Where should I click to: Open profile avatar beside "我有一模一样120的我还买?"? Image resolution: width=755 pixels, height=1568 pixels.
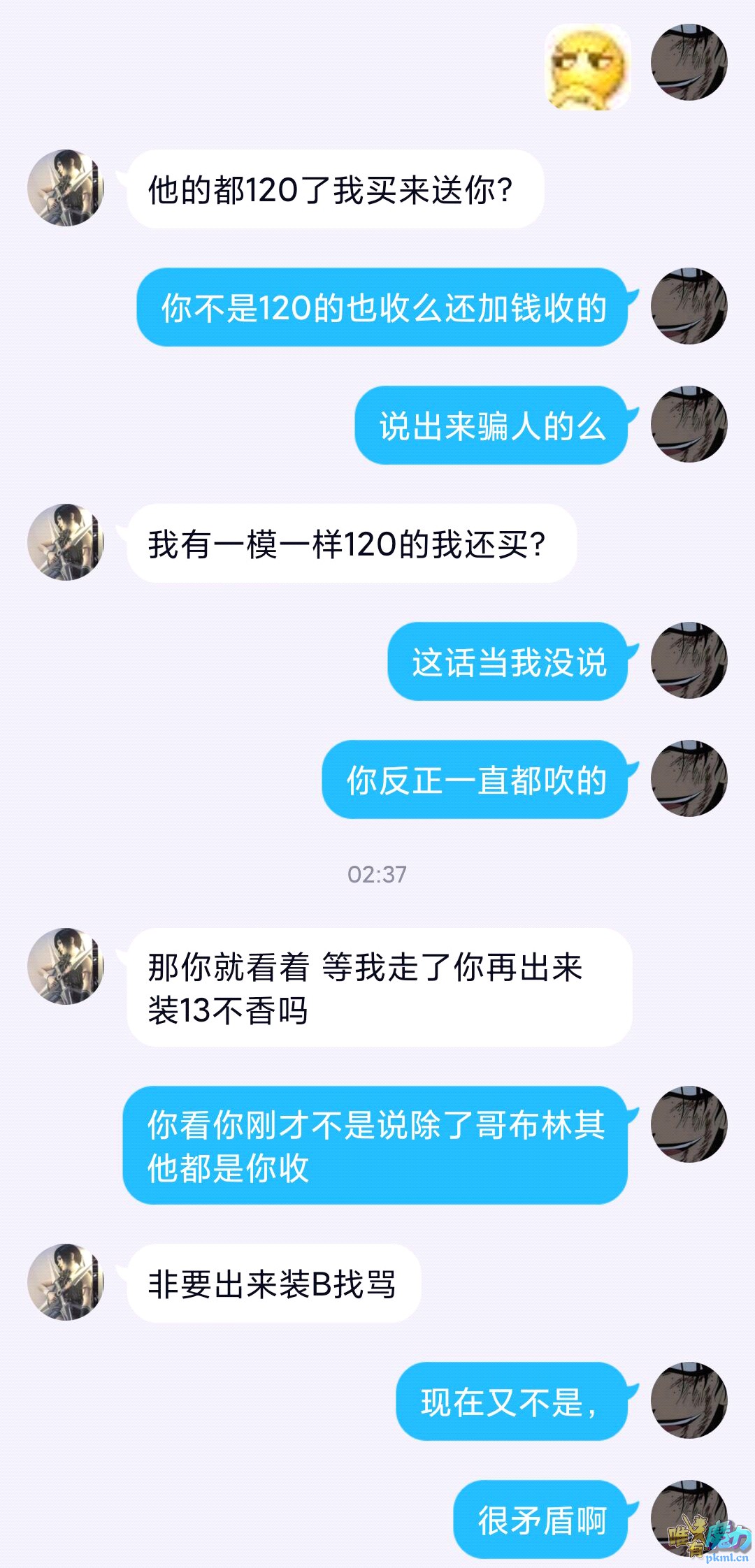[x=66, y=542]
